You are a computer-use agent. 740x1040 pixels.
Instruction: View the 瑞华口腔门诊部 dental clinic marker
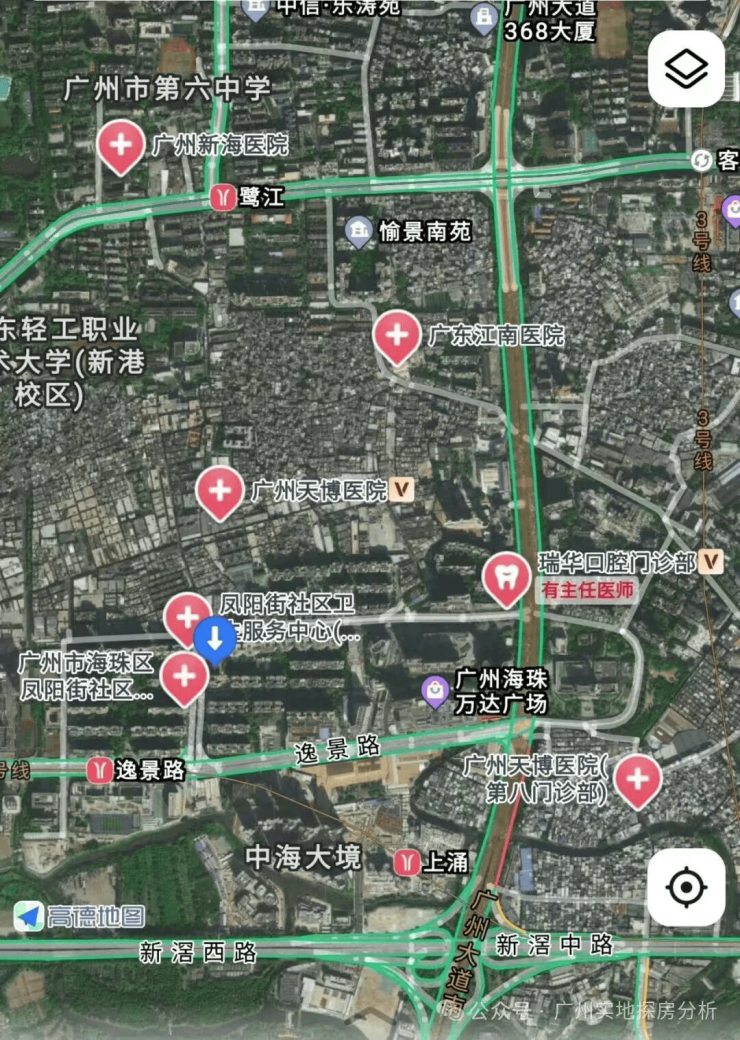507,577
